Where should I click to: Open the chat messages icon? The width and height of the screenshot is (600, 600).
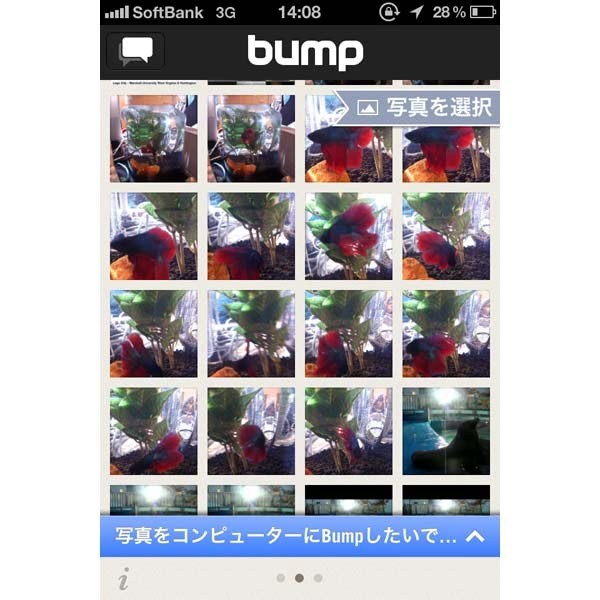[135, 50]
